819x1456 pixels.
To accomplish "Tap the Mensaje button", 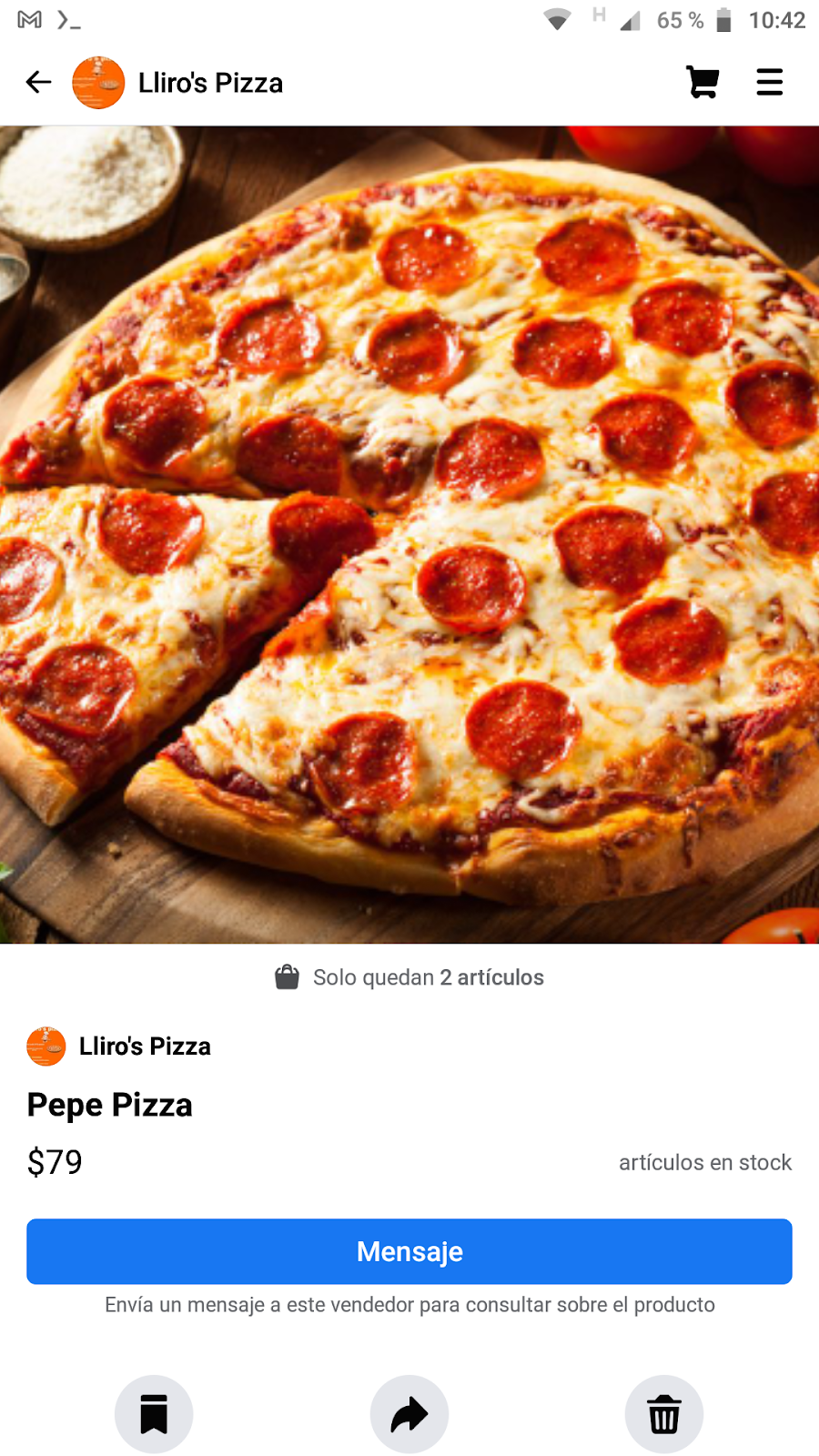I will pyautogui.click(x=409, y=1251).
